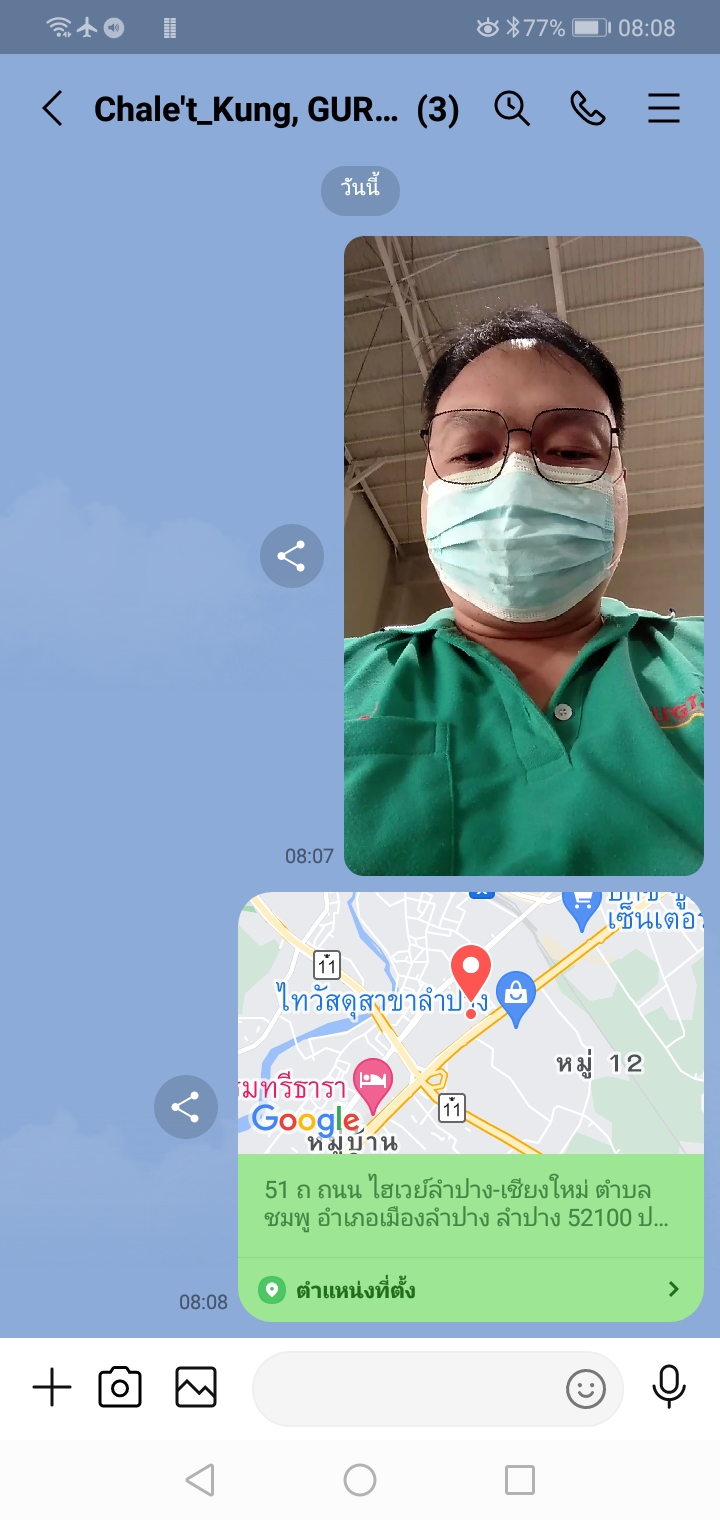The height and width of the screenshot is (1520, 720).
Task: Open the ตำแหน่งที่ตั้ง location details
Action: click(x=470, y=1290)
